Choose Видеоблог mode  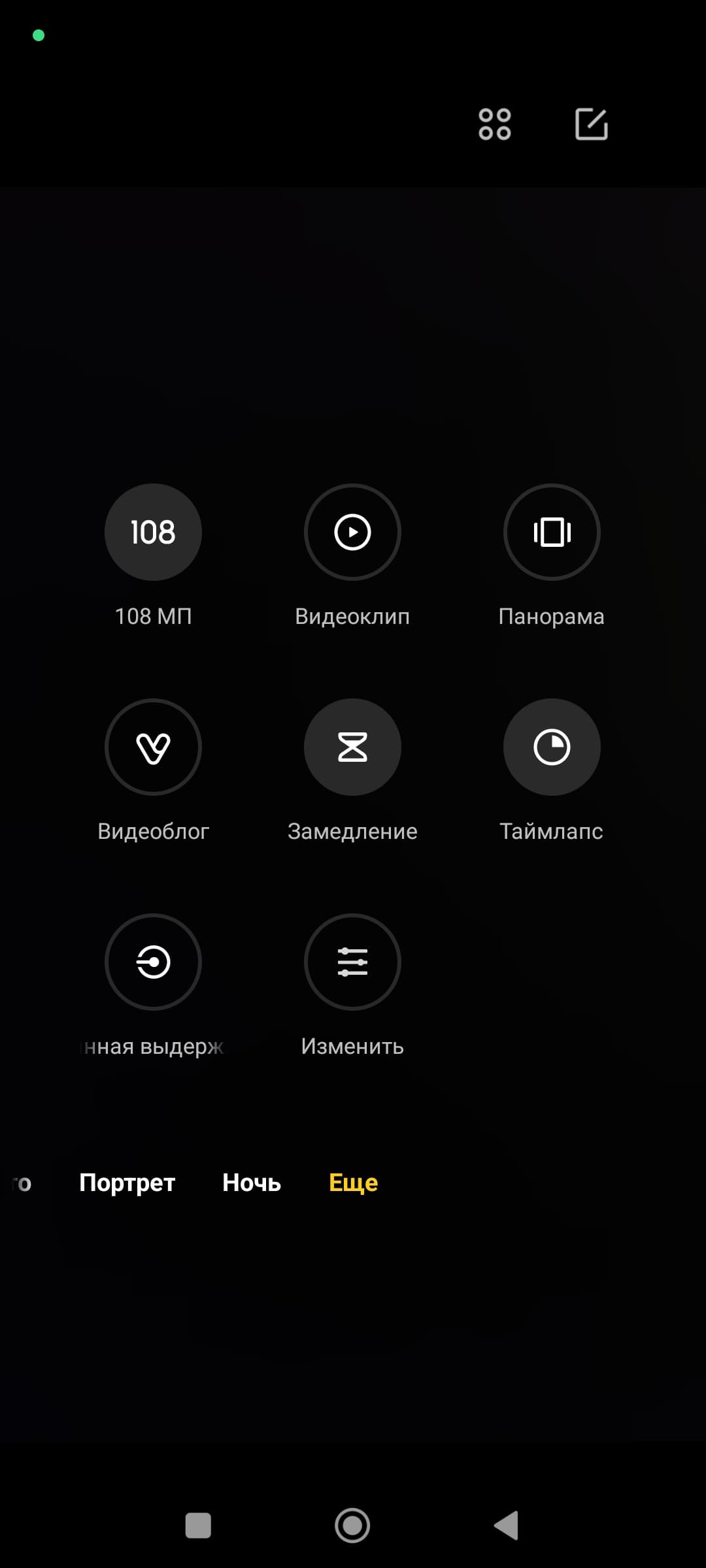tap(153, 747)
